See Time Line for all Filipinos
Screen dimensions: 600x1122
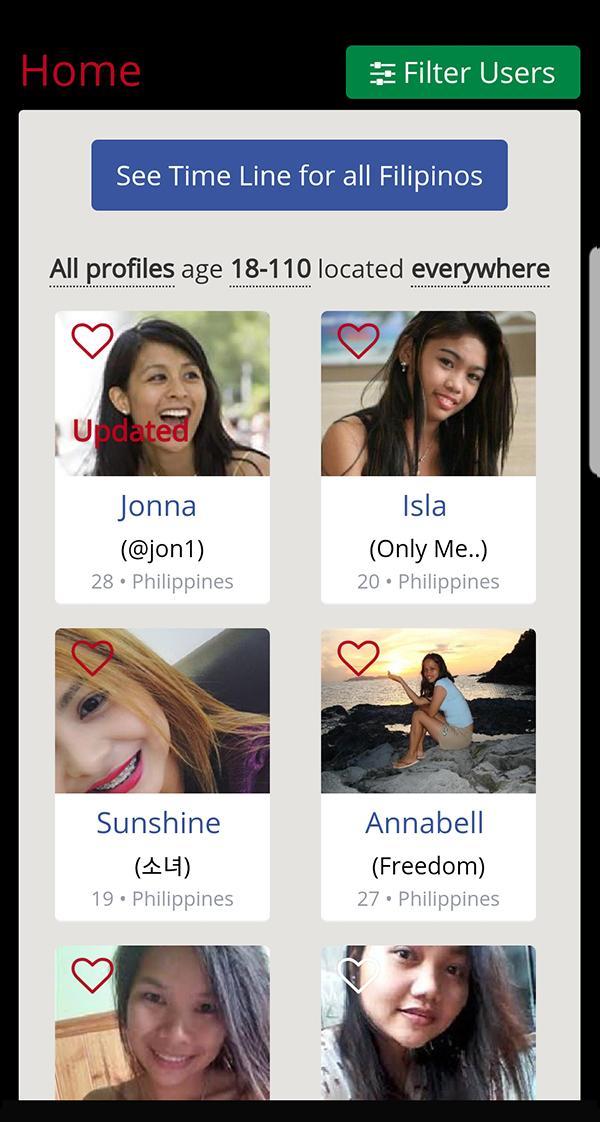pos(299,176)
